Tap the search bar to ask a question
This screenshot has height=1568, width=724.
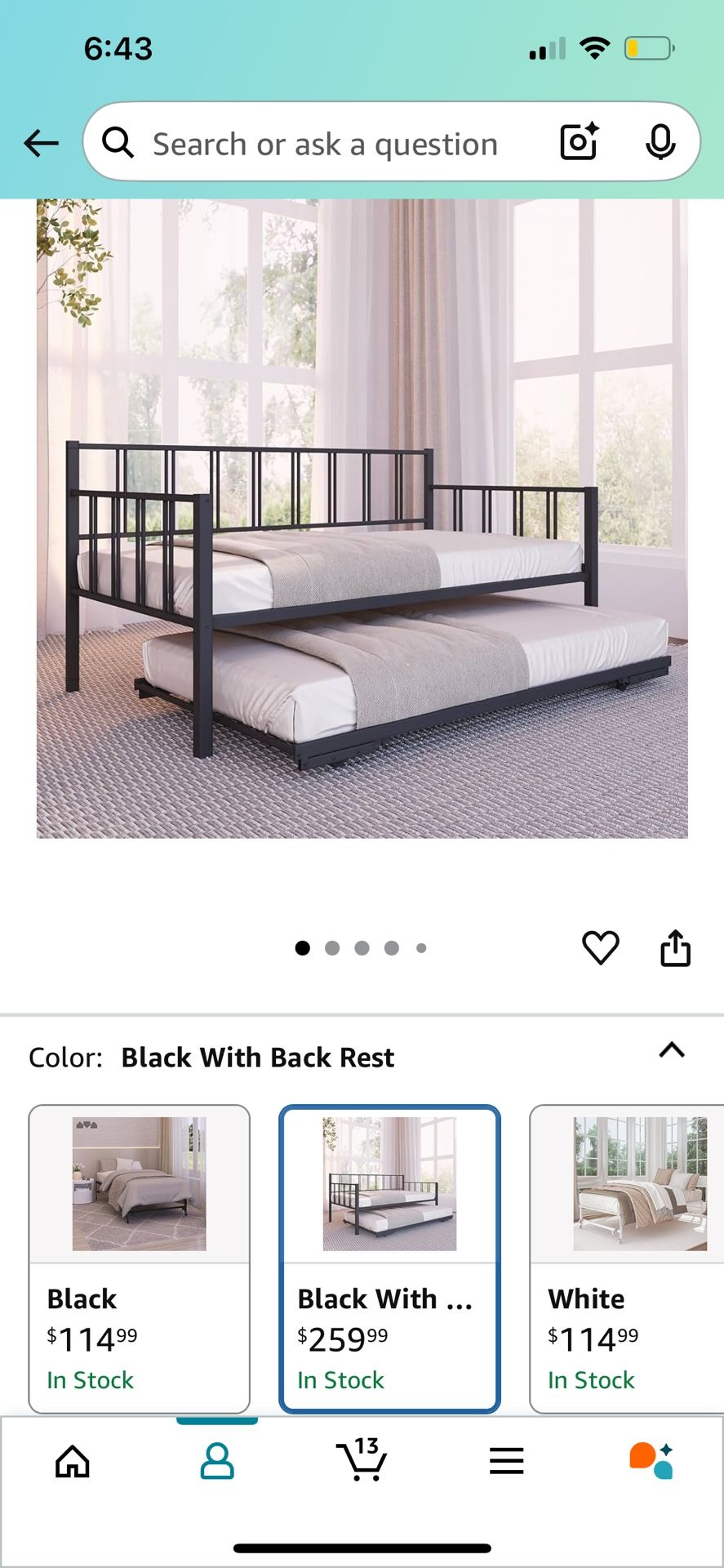point(326,142)
